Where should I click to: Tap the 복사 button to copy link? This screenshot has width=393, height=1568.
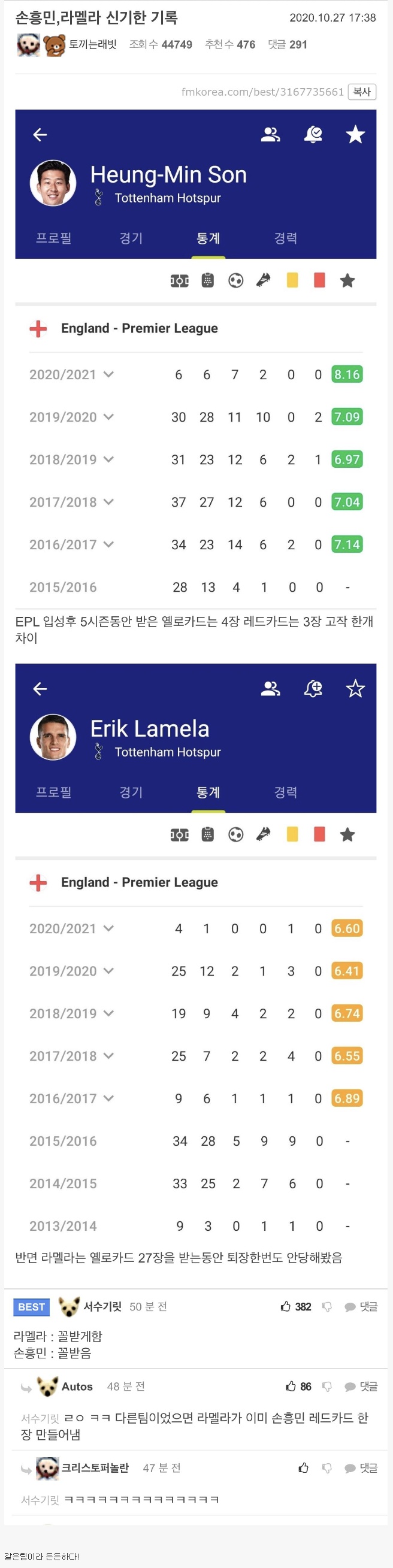tap(362, 92)
